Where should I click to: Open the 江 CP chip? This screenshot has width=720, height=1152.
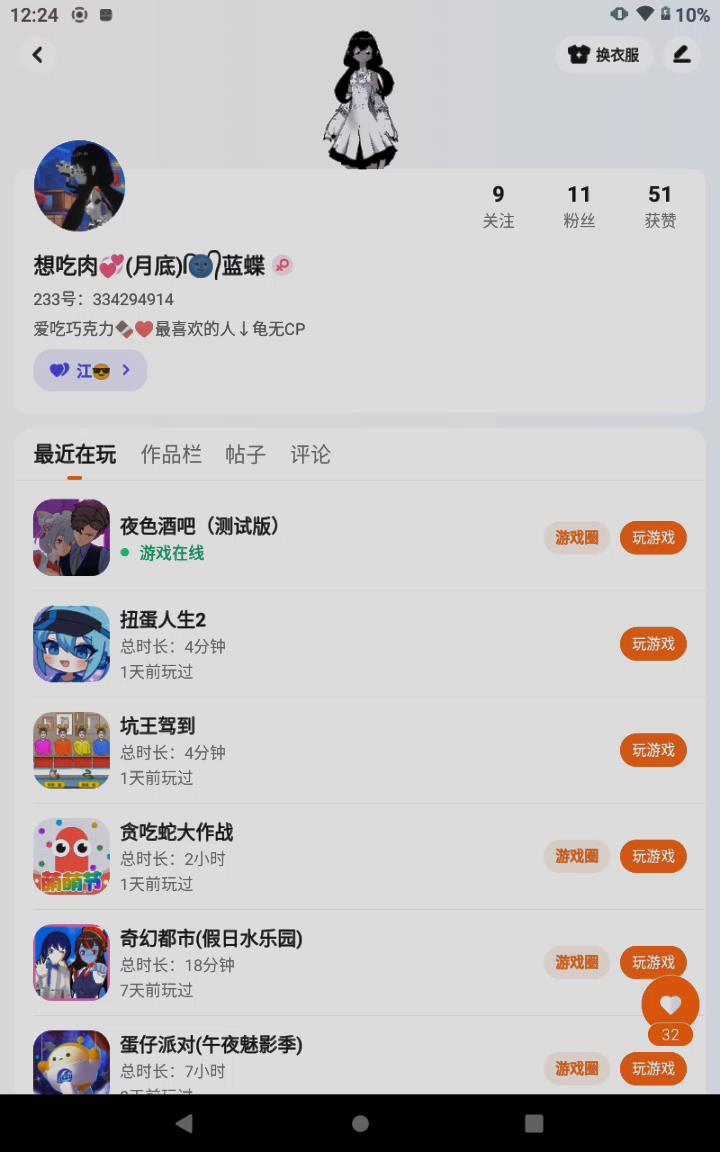point(90,370)
